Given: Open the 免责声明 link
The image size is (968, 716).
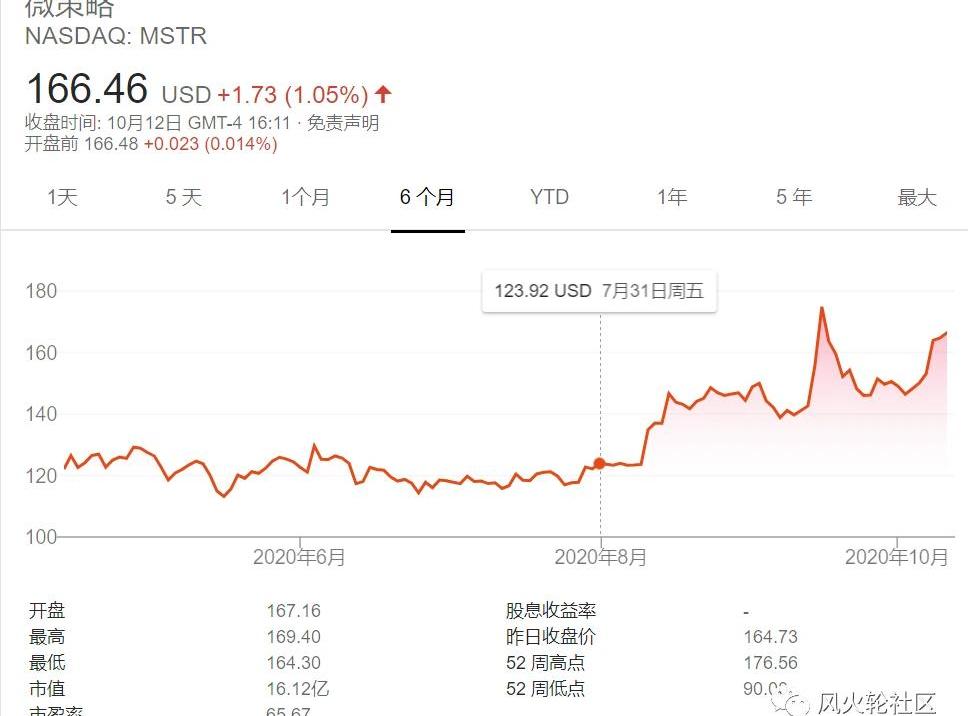Looking at the screenshot, I should pyautogui.click(x=343, y=123).
